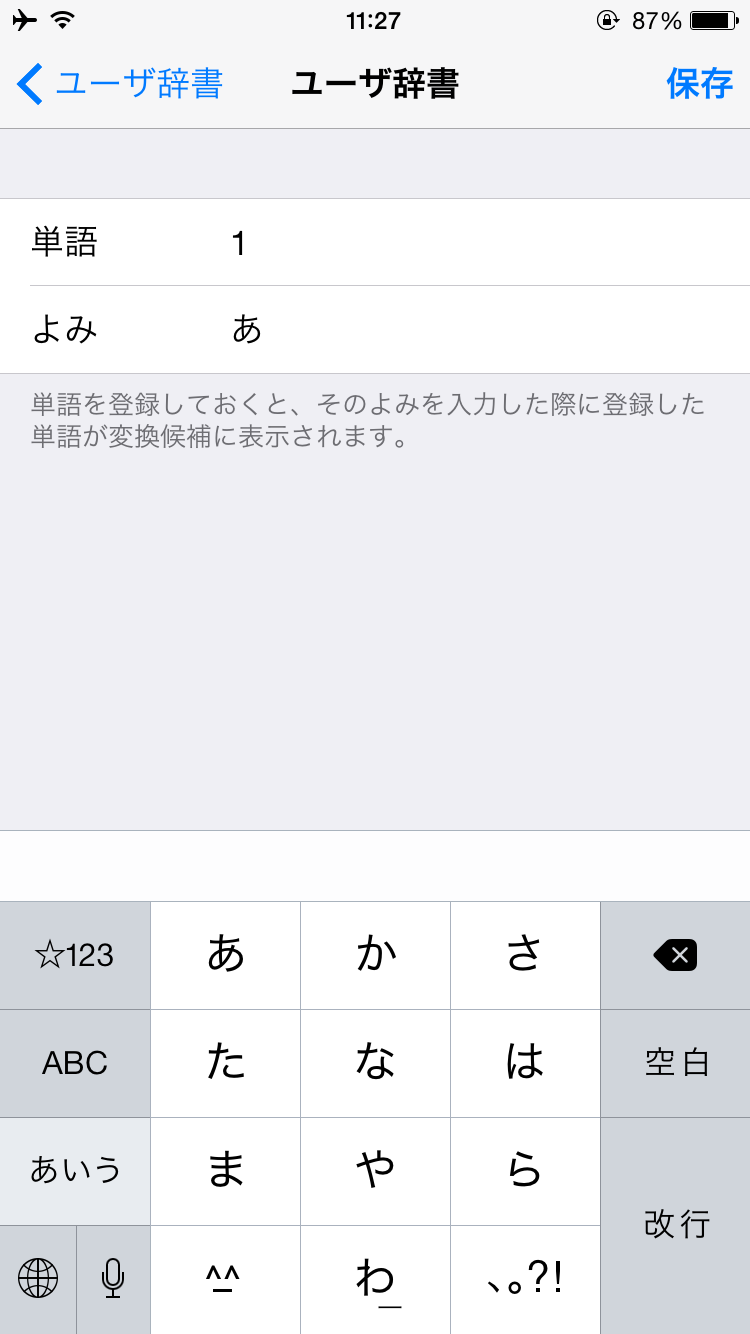The width and height of the screenshot is (750, 1334).
Task: Type the な key
Action: (375, 1063)
